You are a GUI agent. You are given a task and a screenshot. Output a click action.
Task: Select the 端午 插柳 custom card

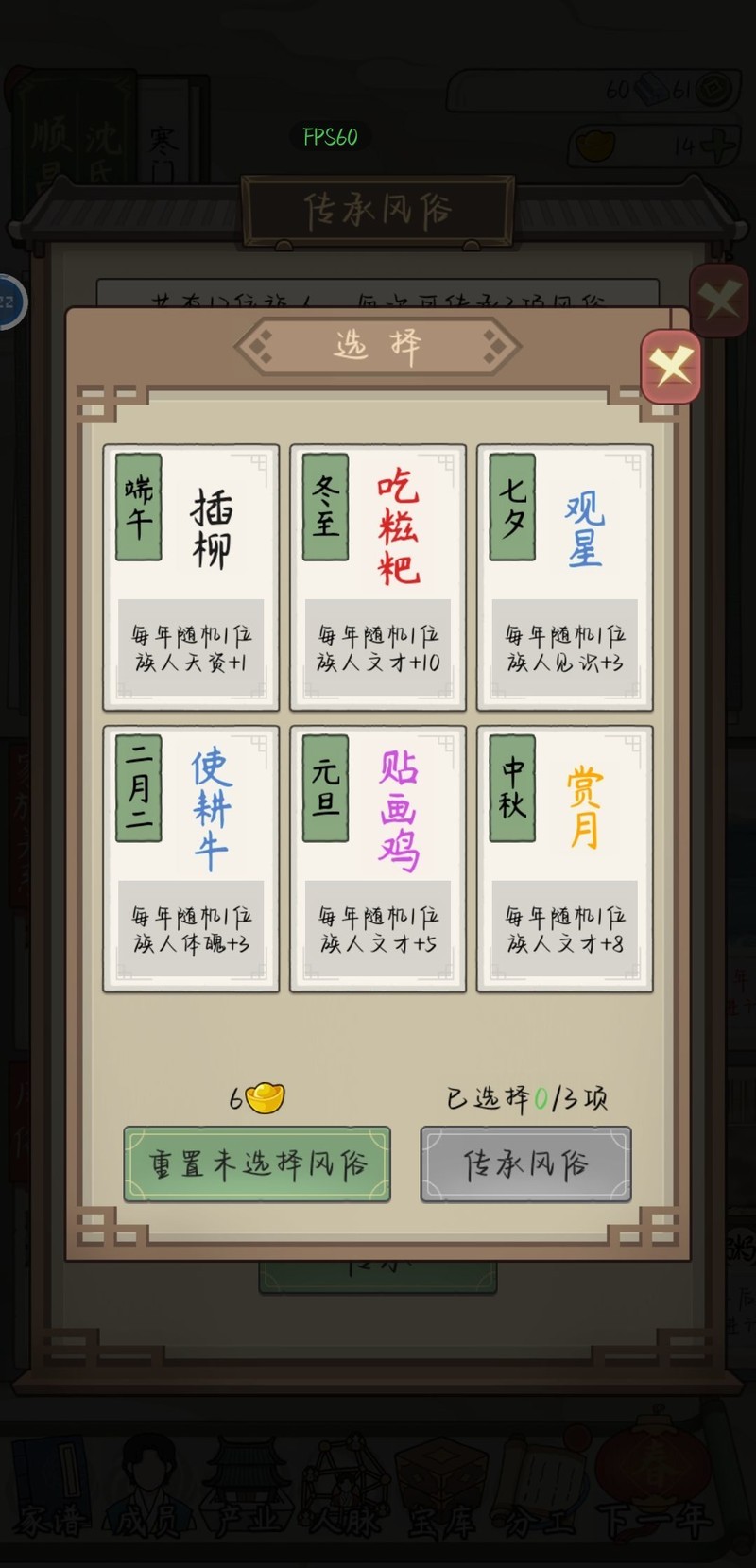191,577
